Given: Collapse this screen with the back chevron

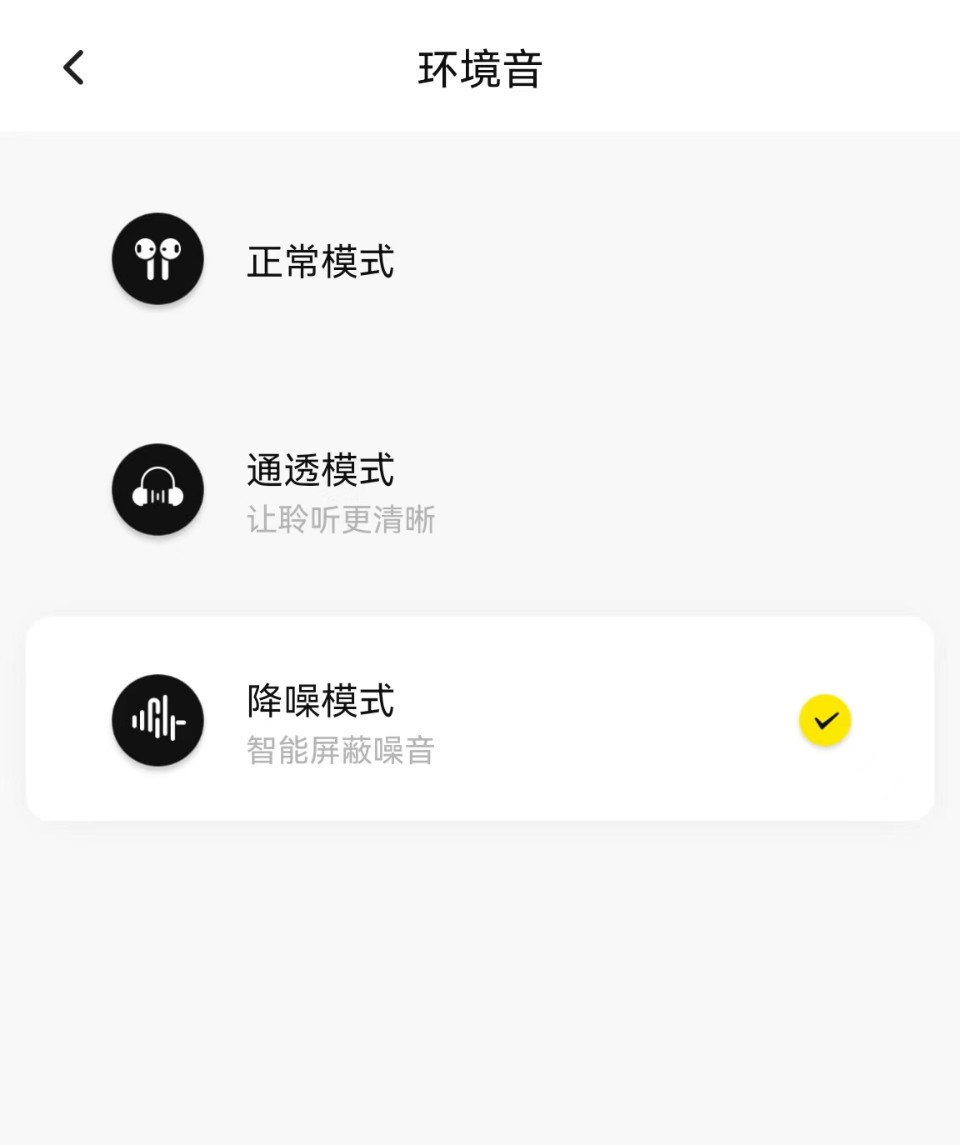Looking at the screenshot, I should pos(71,67).
